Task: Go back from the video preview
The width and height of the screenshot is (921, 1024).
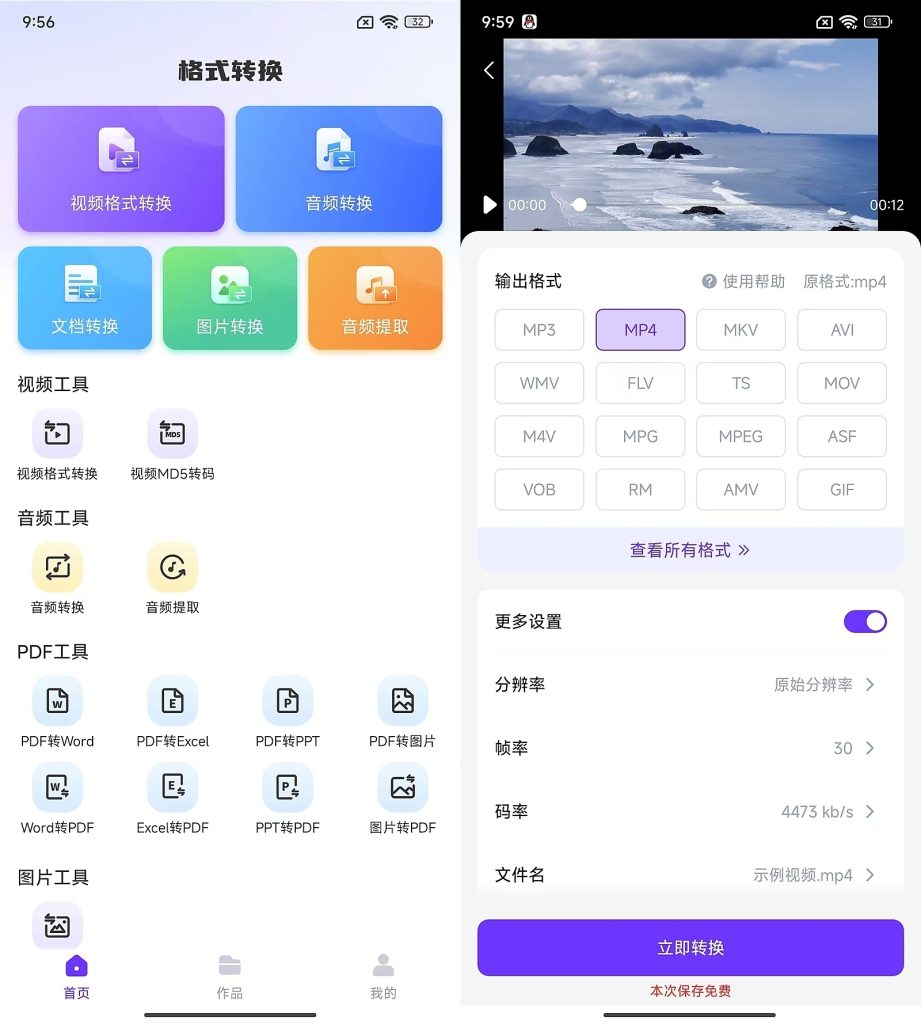Action: [x=489, y=70]
